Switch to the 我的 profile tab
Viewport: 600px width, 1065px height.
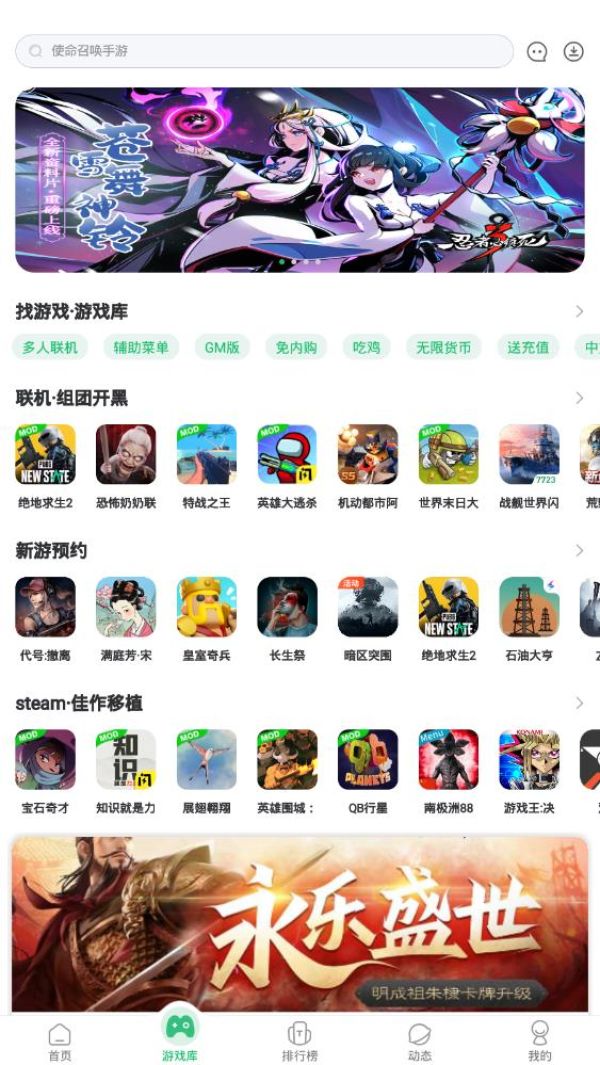[x=539, y=1041]
